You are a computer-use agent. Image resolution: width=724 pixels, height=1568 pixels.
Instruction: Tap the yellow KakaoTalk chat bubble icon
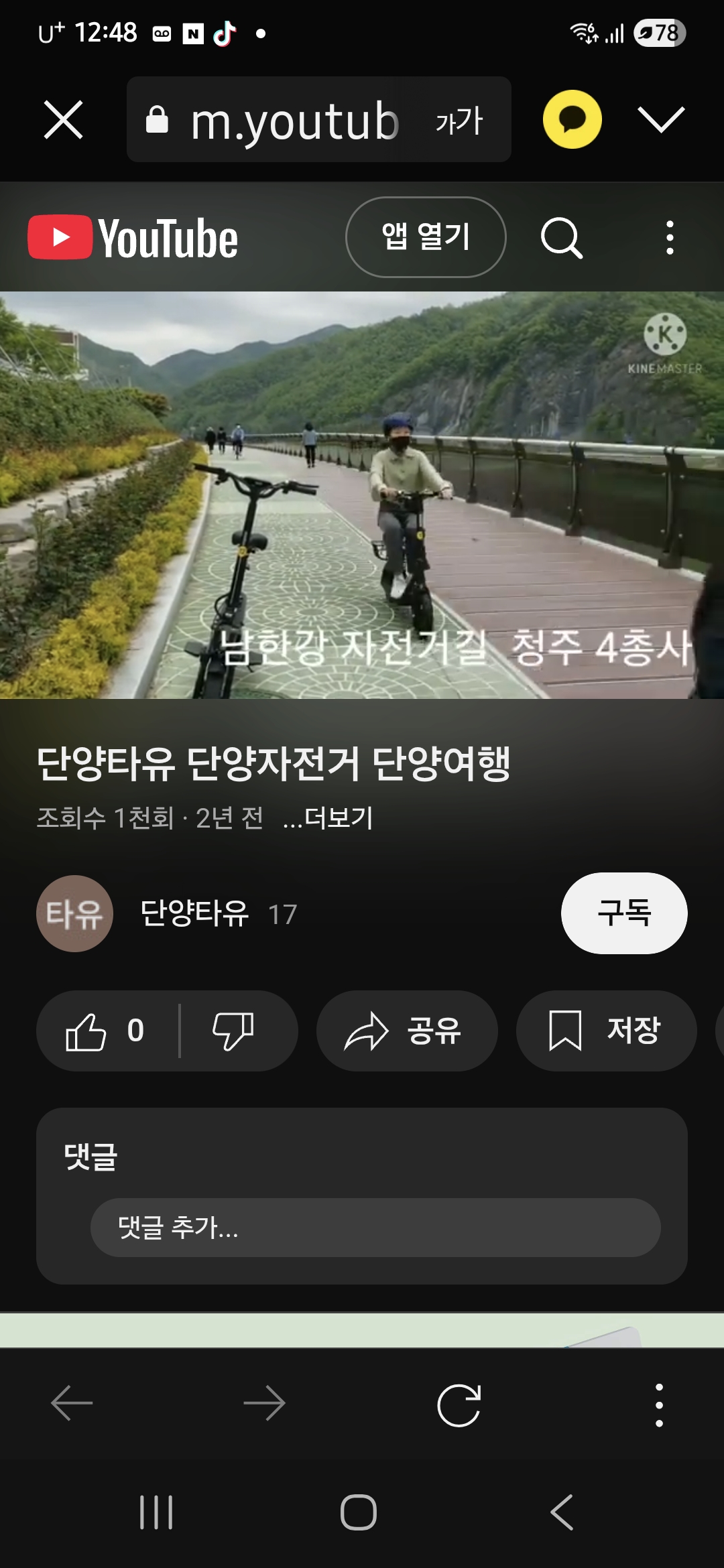pyautogui.click(x=572, y=119)
